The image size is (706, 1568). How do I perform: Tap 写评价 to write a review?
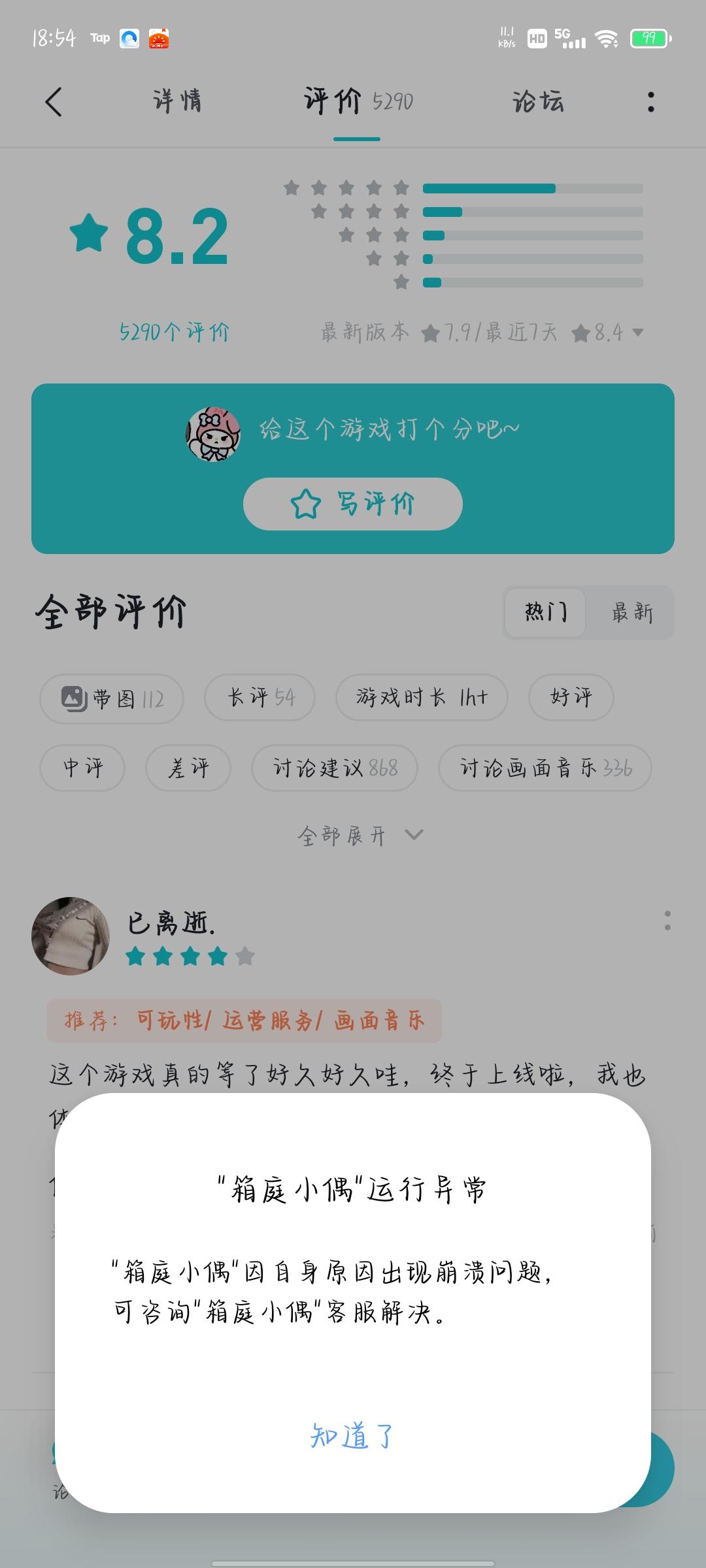(353, 503)
